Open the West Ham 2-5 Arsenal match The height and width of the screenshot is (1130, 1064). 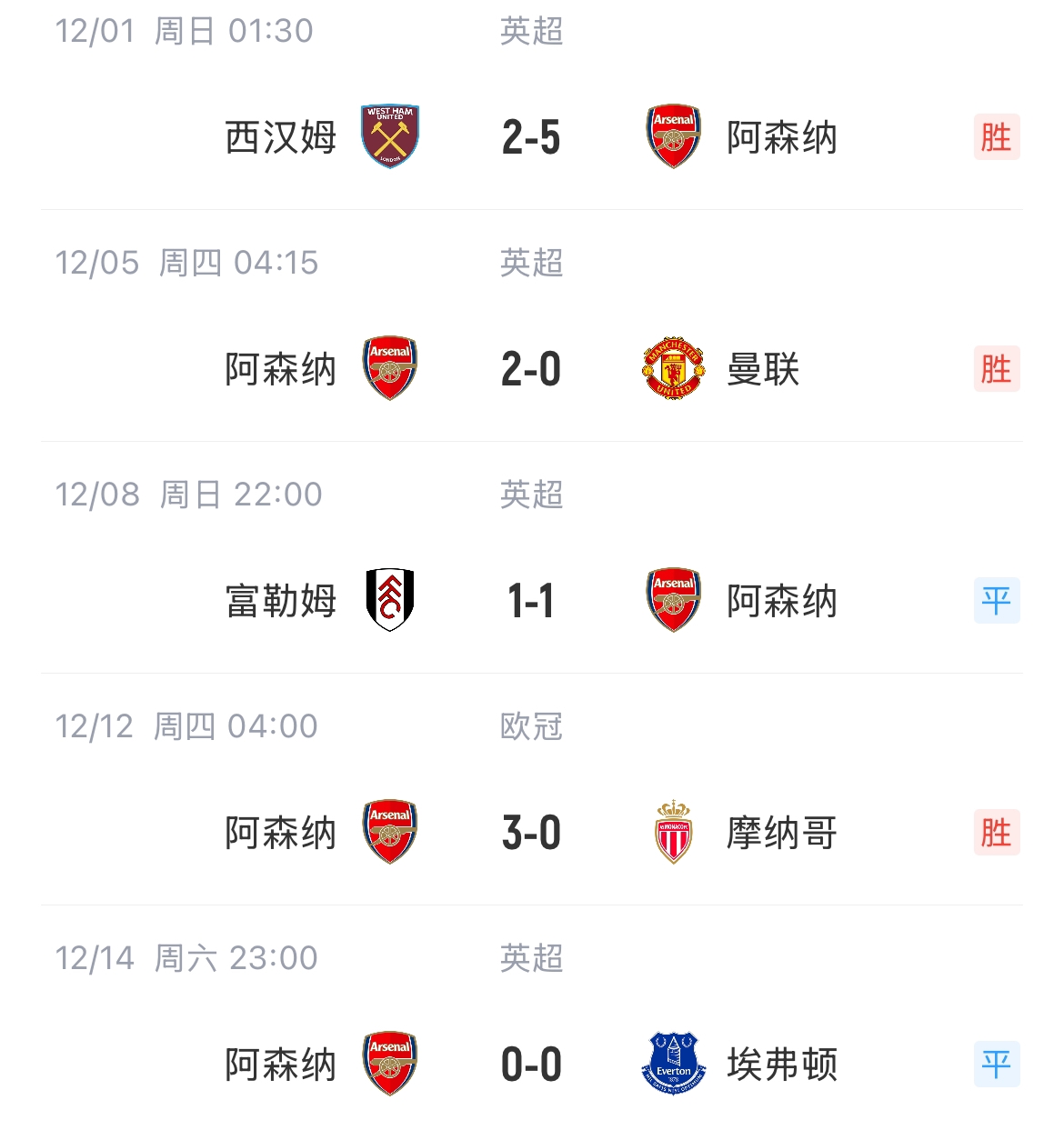[x=531, y=138]
